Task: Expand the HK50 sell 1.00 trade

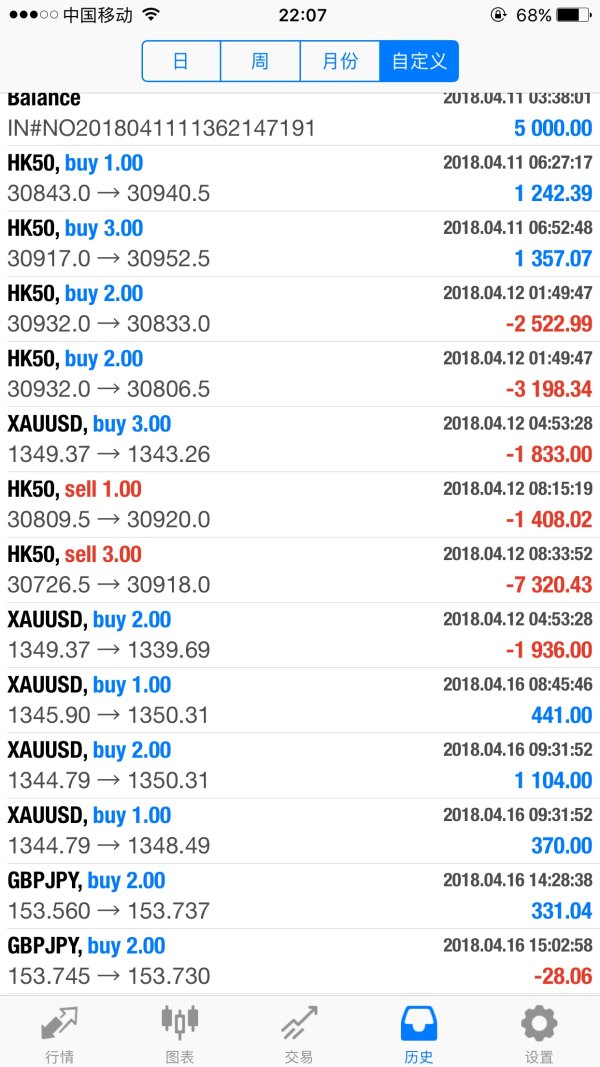Action: point(300,504)
